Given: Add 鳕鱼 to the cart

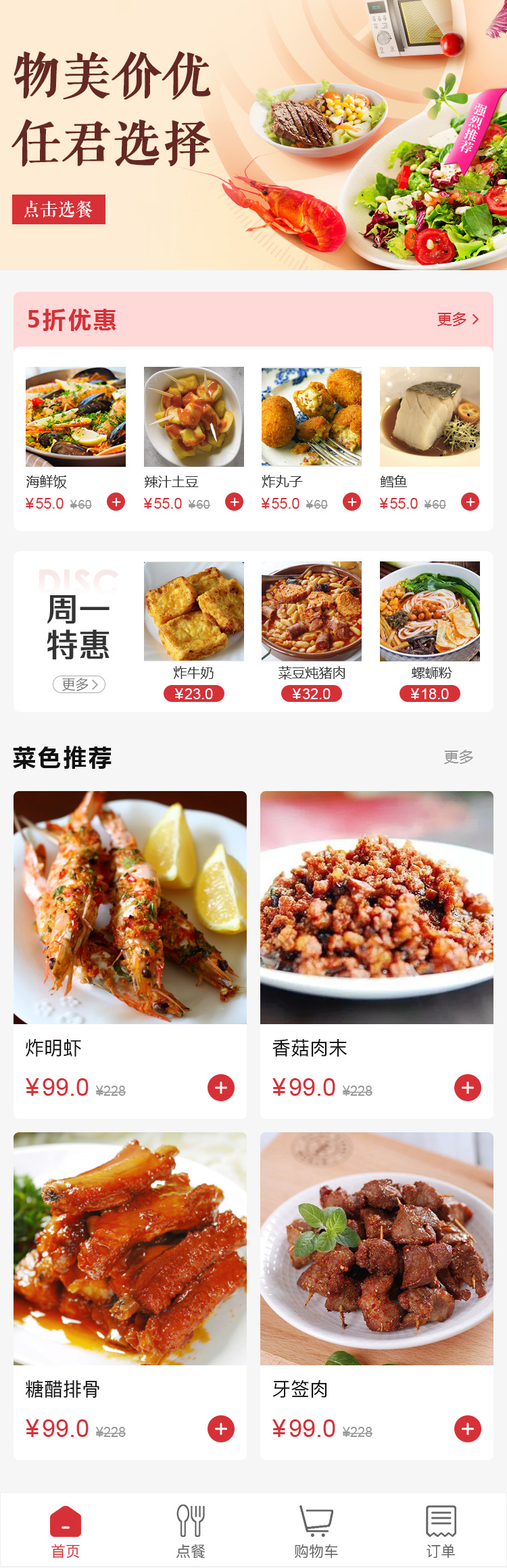Looking at the screenshot, I should [x=470, y=502].
